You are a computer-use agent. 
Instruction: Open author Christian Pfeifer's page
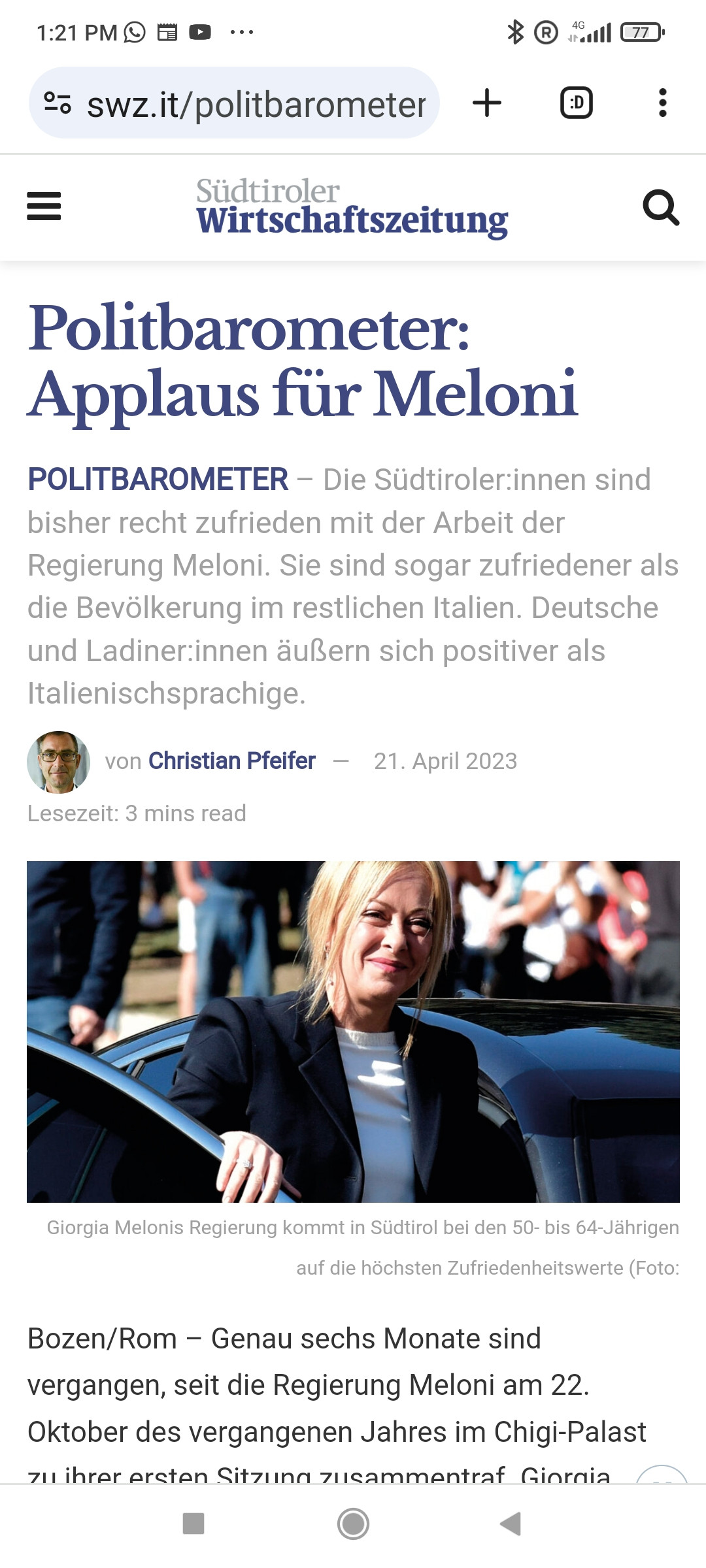click(x=232, y=761)
